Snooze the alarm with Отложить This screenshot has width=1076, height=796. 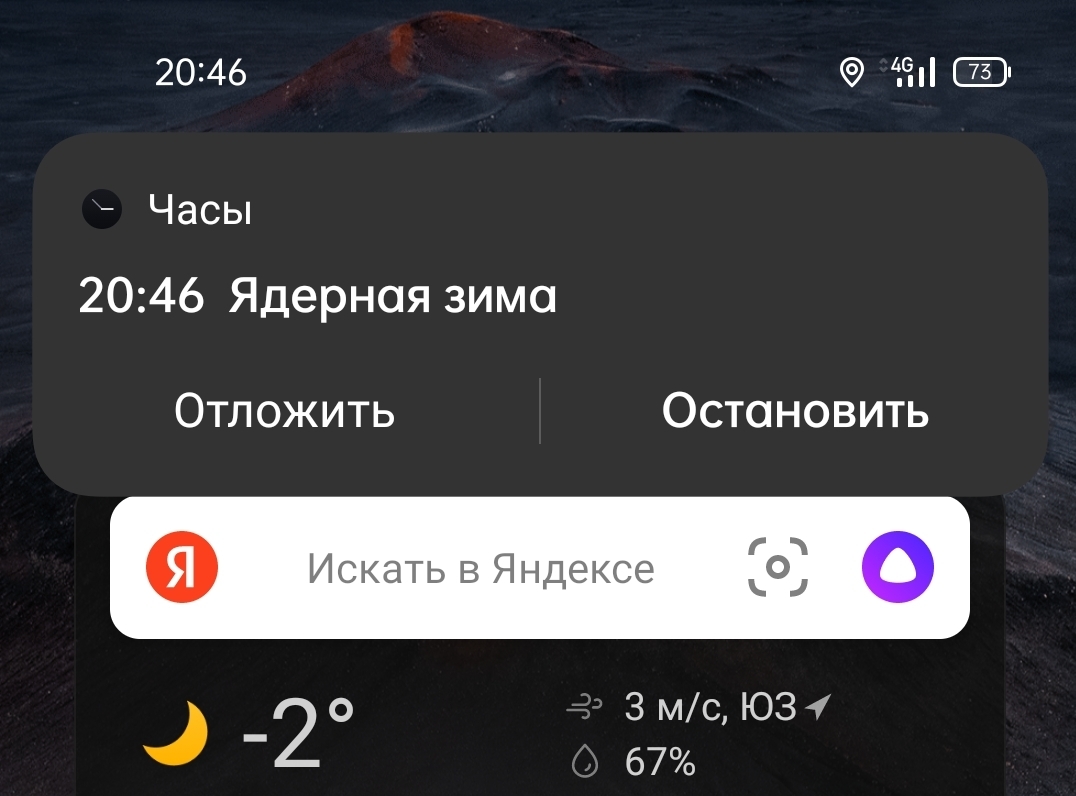point(285,411)
